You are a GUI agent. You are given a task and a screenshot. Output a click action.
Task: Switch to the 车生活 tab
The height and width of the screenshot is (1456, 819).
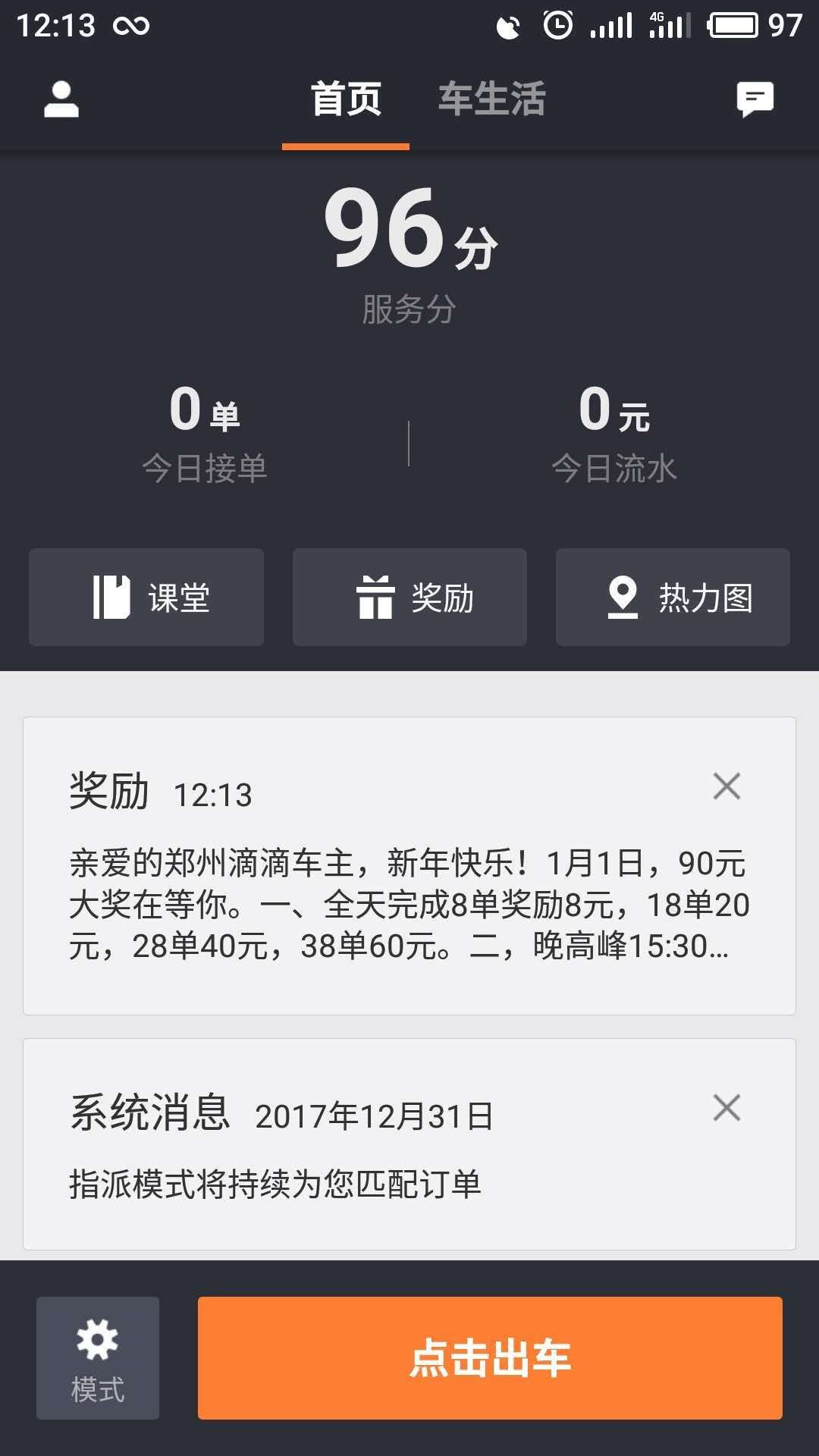492,99
